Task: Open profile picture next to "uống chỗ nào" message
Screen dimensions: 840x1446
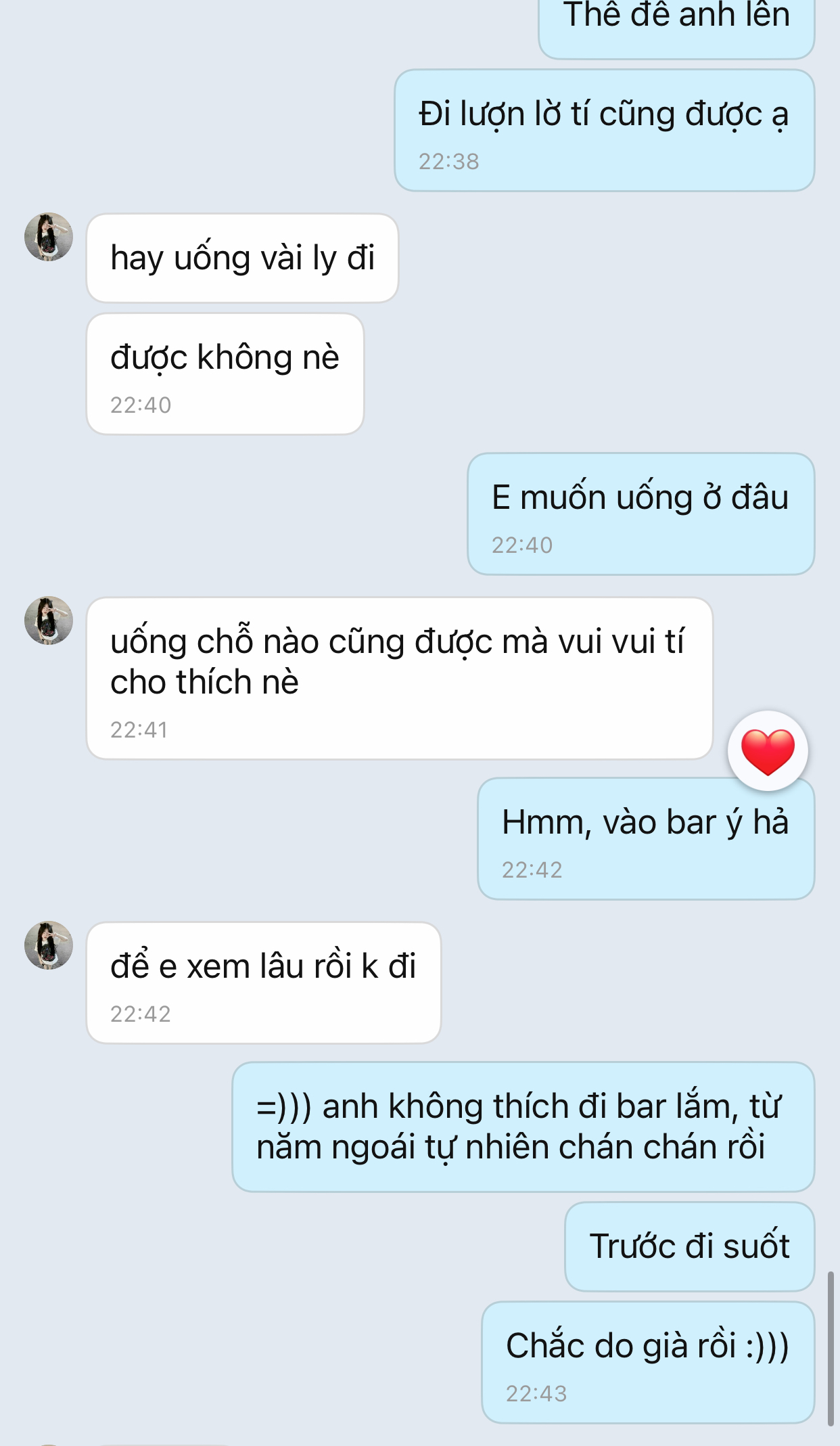Action: tap(49, 620)
